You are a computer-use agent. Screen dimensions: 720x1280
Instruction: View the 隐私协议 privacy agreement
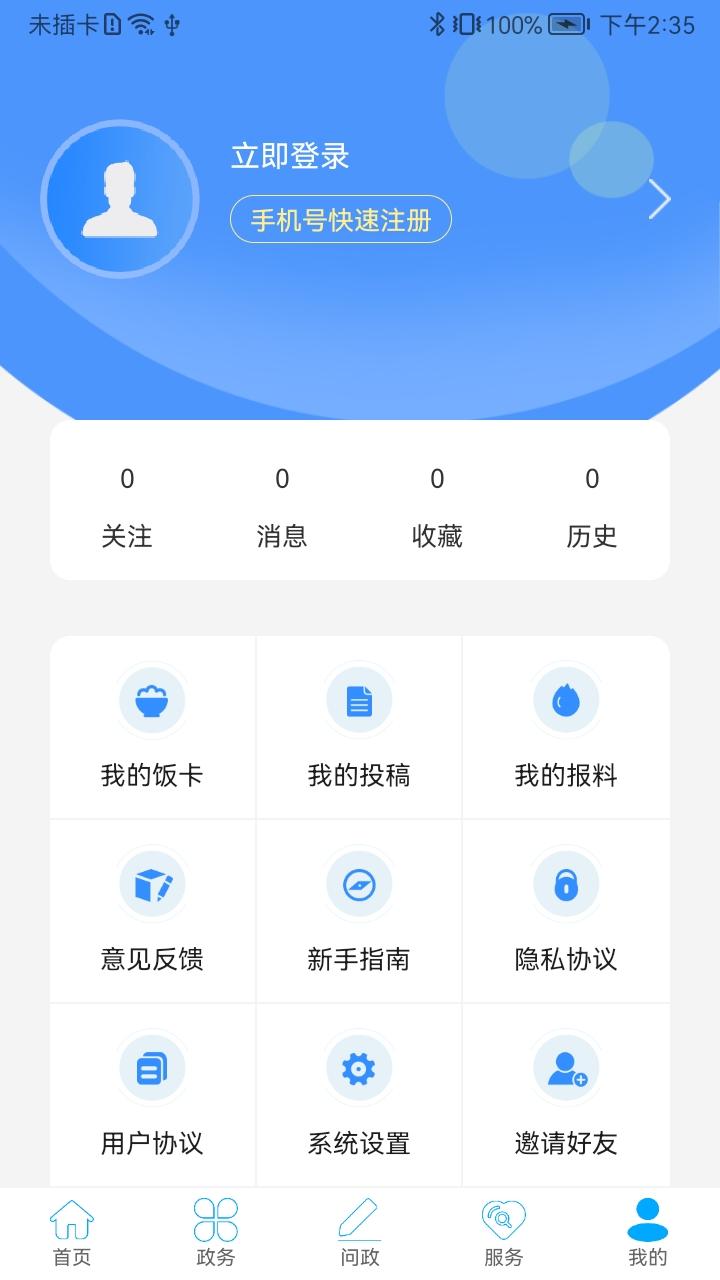566,911
